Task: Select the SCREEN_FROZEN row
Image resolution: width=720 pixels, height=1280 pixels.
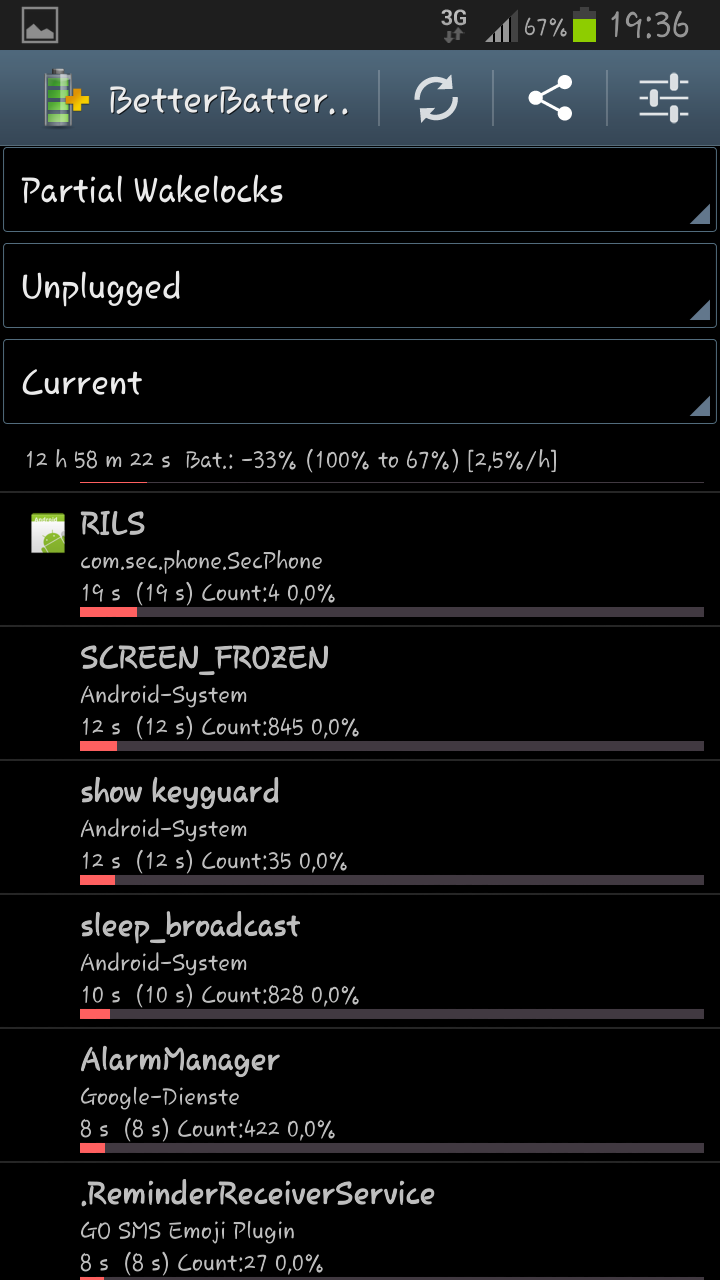Action: 360,694
